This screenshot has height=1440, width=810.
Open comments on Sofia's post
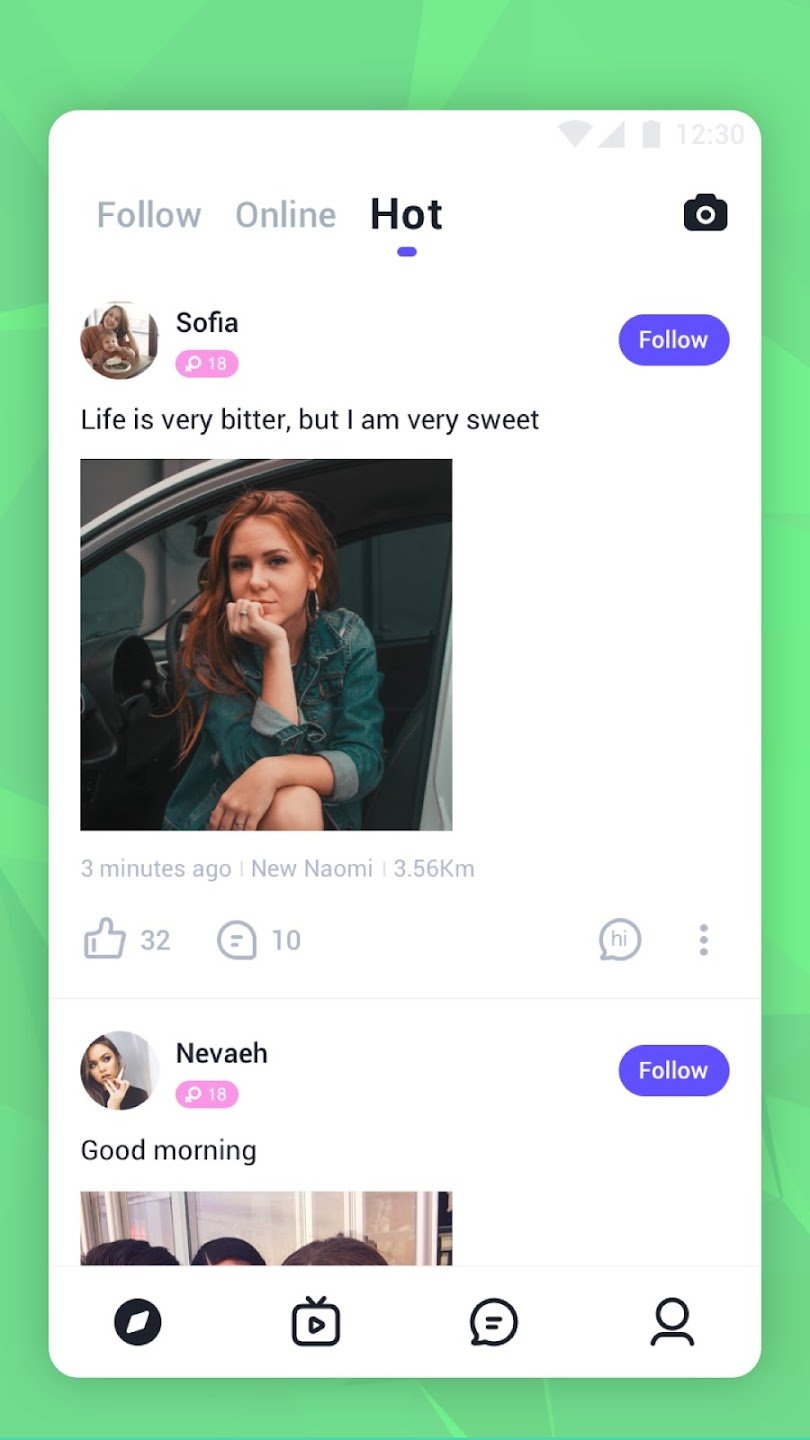(x=238, y=940)
